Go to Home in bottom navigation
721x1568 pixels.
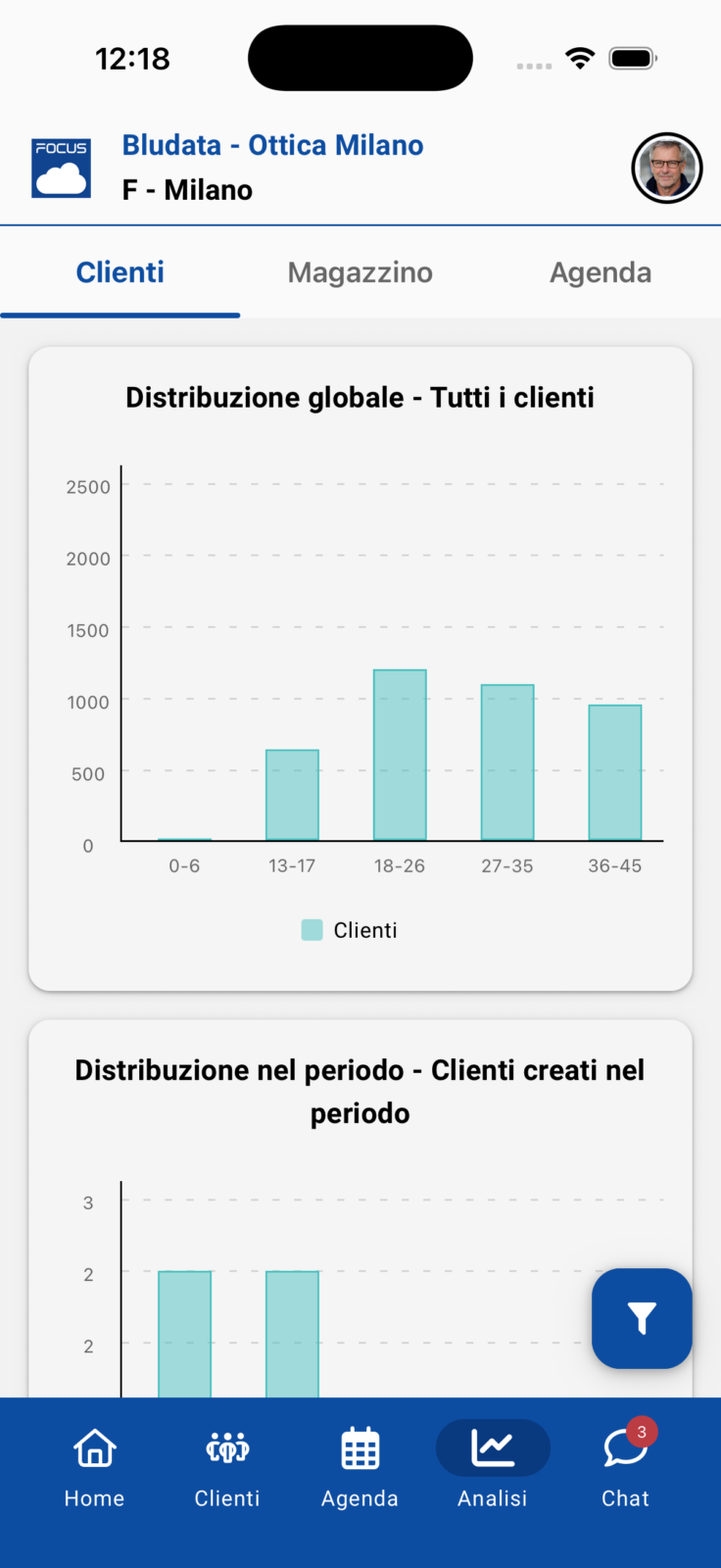pos(94,1467)
